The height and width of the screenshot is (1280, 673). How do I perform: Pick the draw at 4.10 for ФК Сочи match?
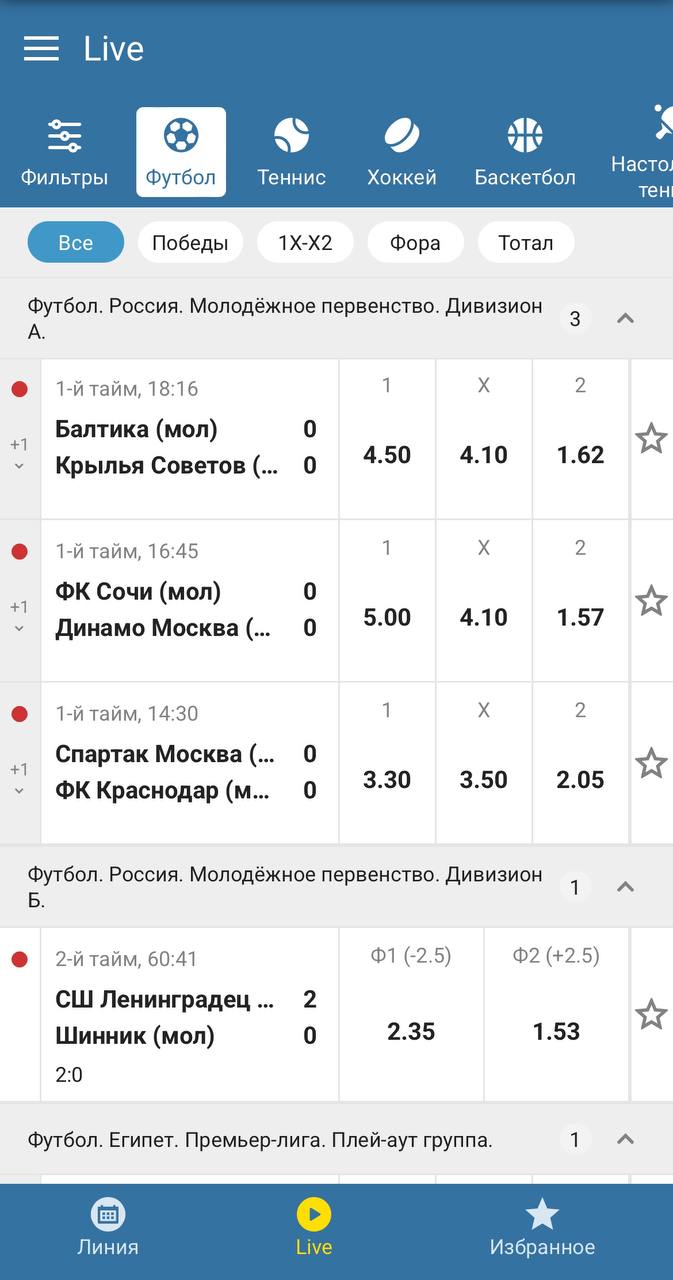(484, 601)
